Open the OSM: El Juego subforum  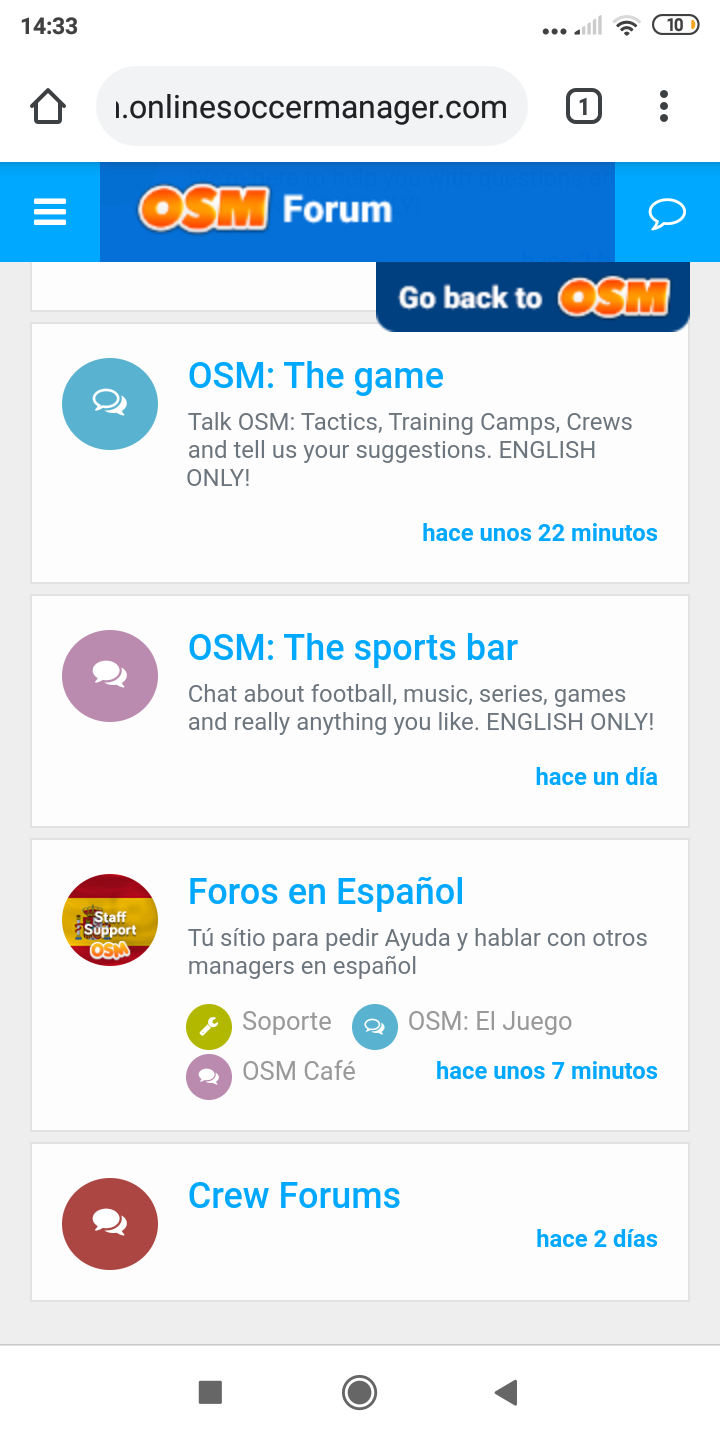tap(463, 1023)
